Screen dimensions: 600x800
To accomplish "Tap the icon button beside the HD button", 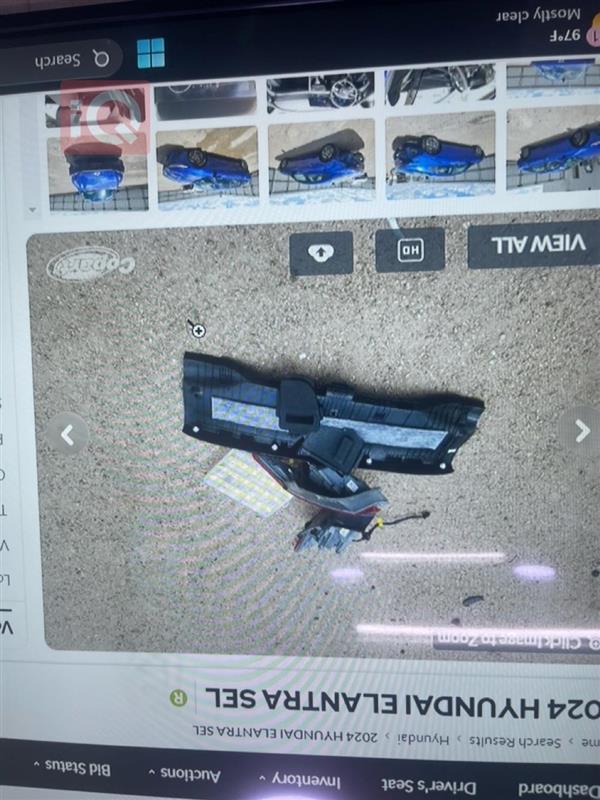I will coord(321,254).
